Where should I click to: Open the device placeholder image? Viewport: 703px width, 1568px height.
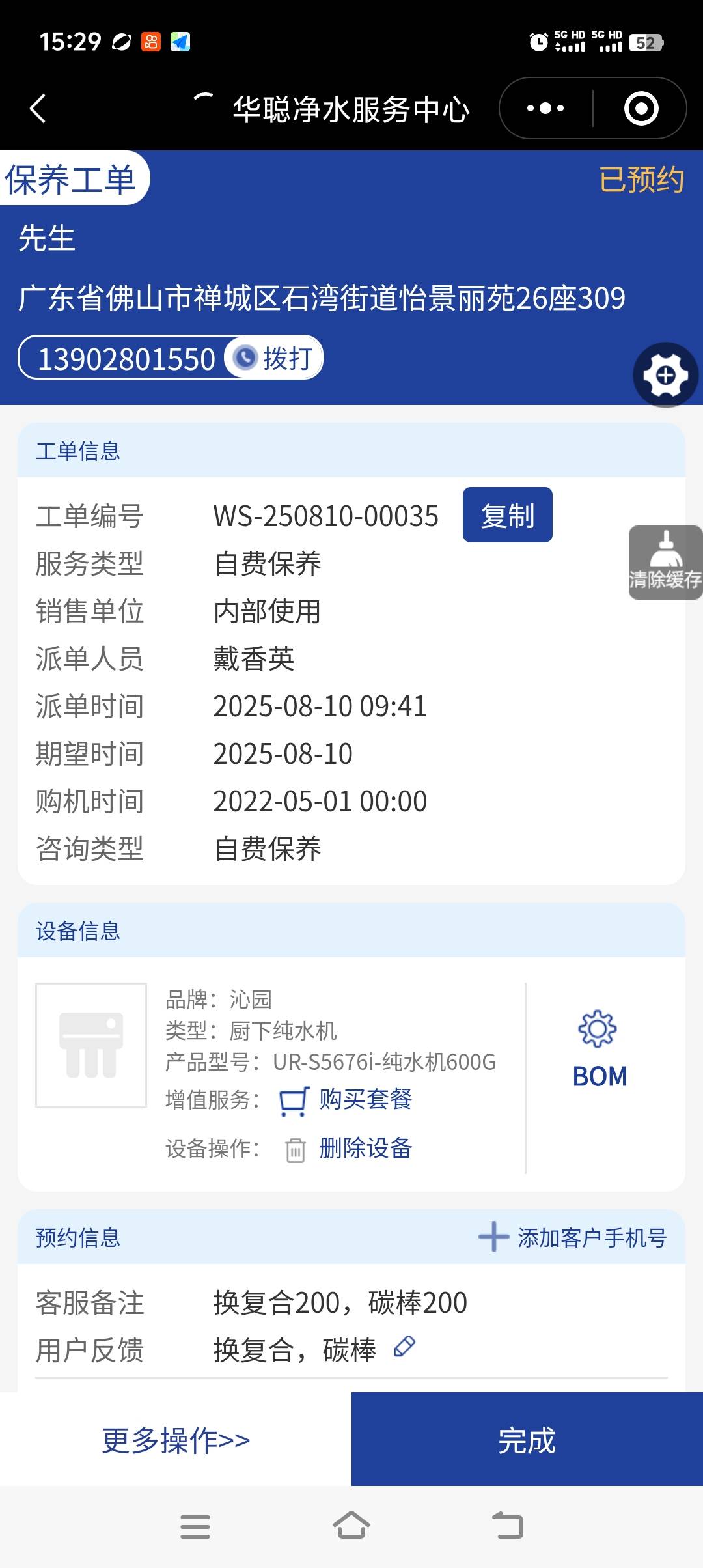coord(91,1044)
